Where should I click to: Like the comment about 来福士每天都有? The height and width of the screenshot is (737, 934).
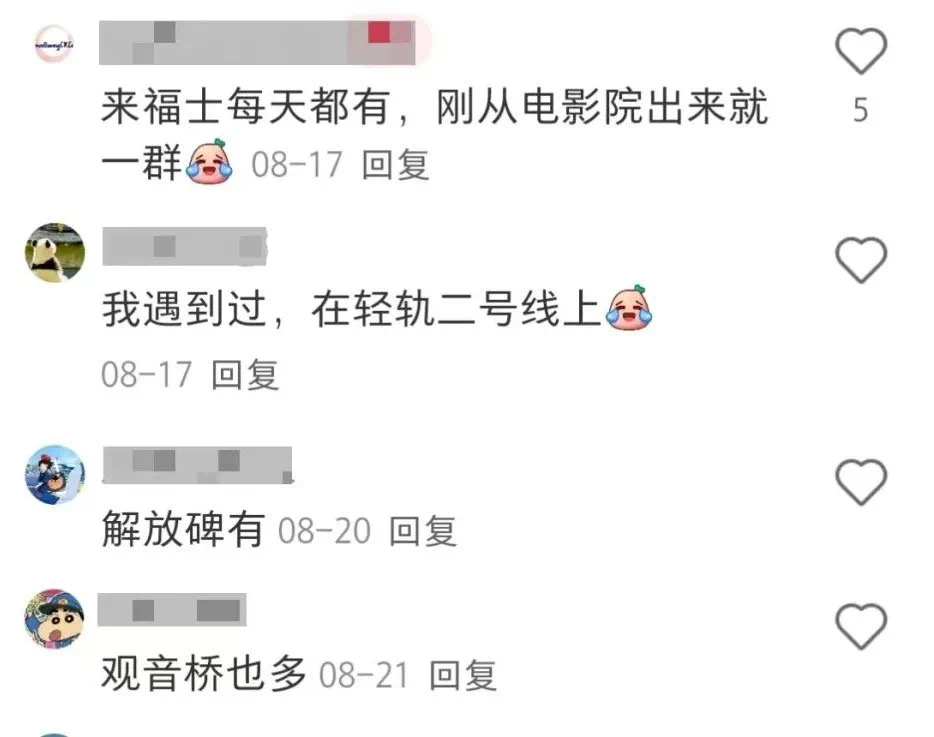coord(860,52)
